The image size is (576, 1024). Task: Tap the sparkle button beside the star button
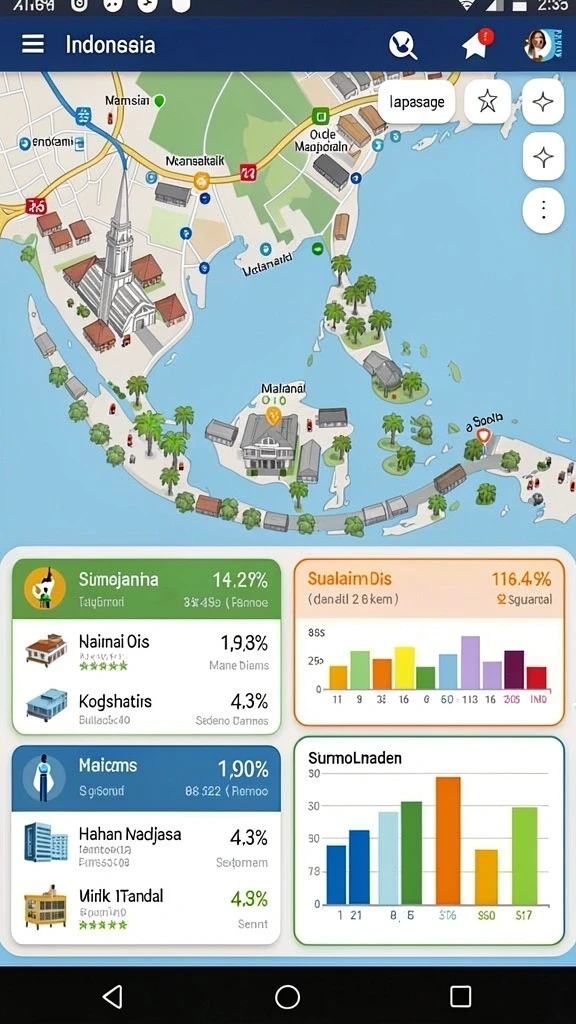coord(543,101)
